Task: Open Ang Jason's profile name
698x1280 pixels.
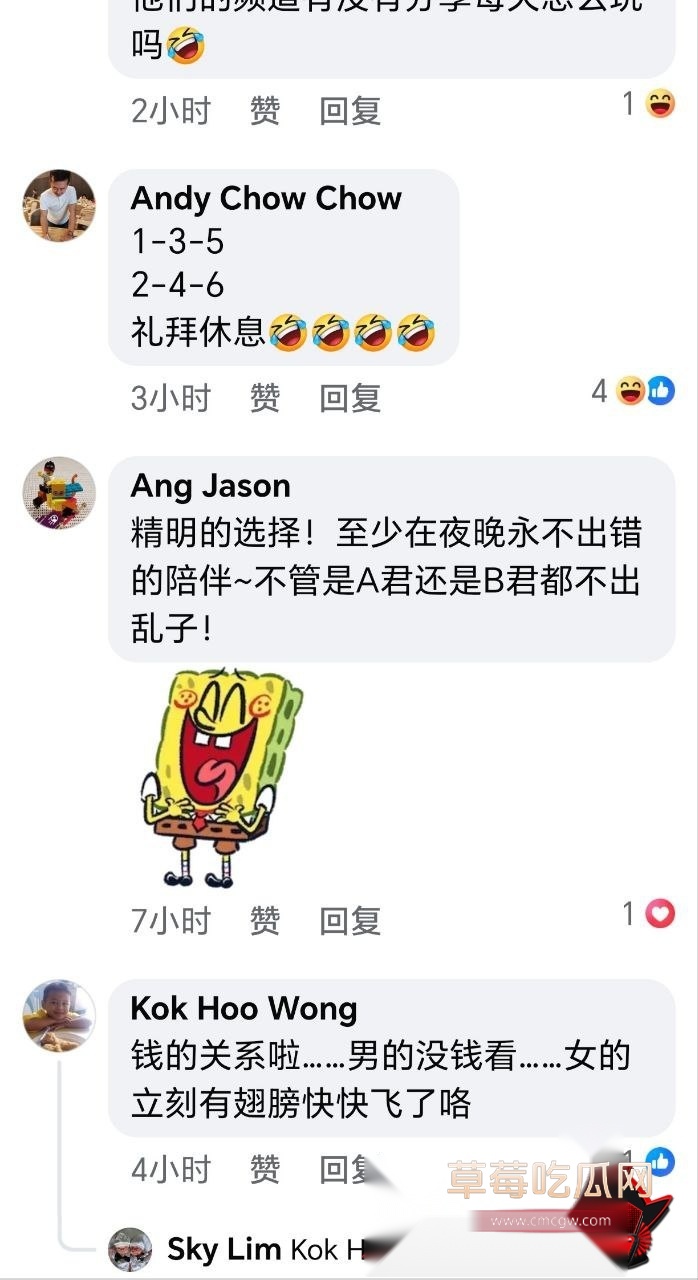Action: (211, 486)
